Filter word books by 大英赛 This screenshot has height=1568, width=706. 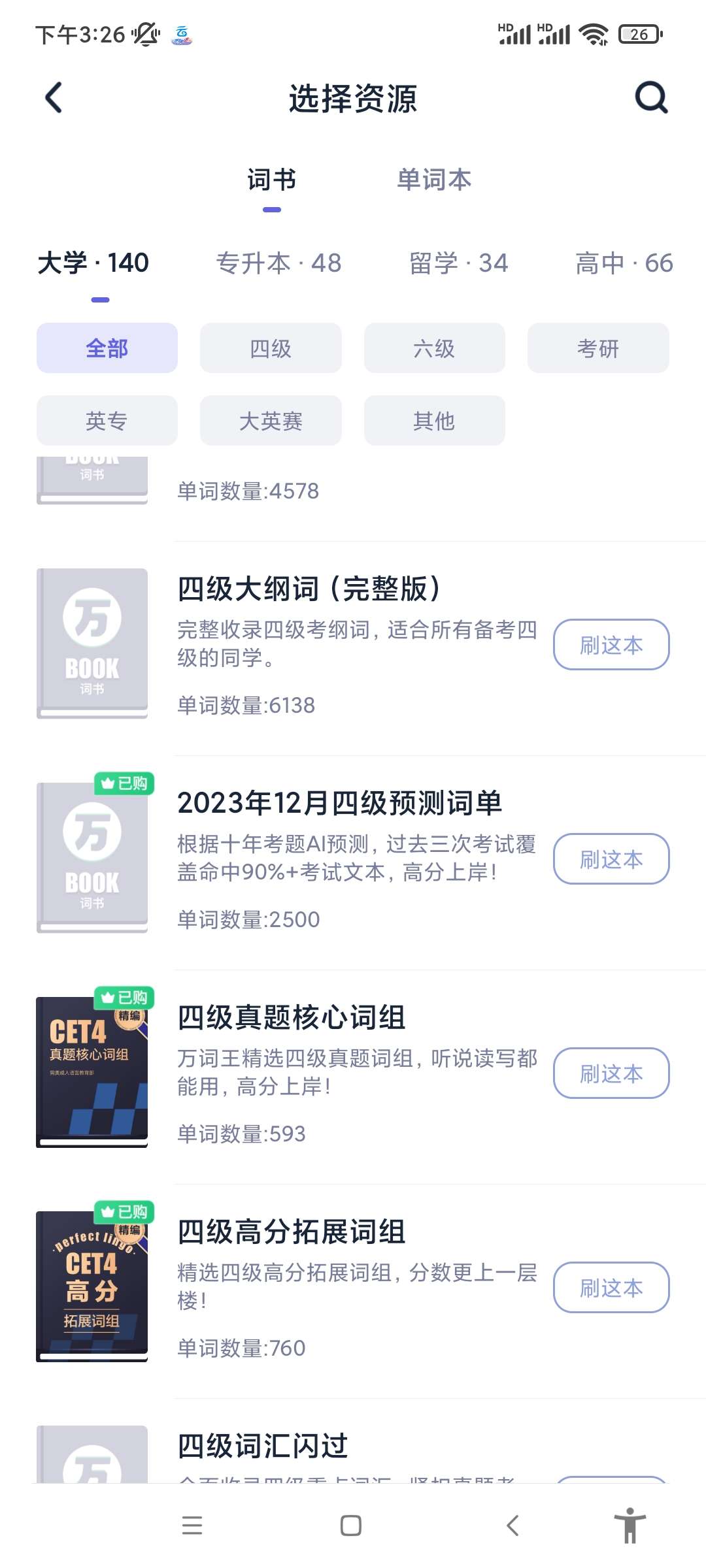point(271,421)
